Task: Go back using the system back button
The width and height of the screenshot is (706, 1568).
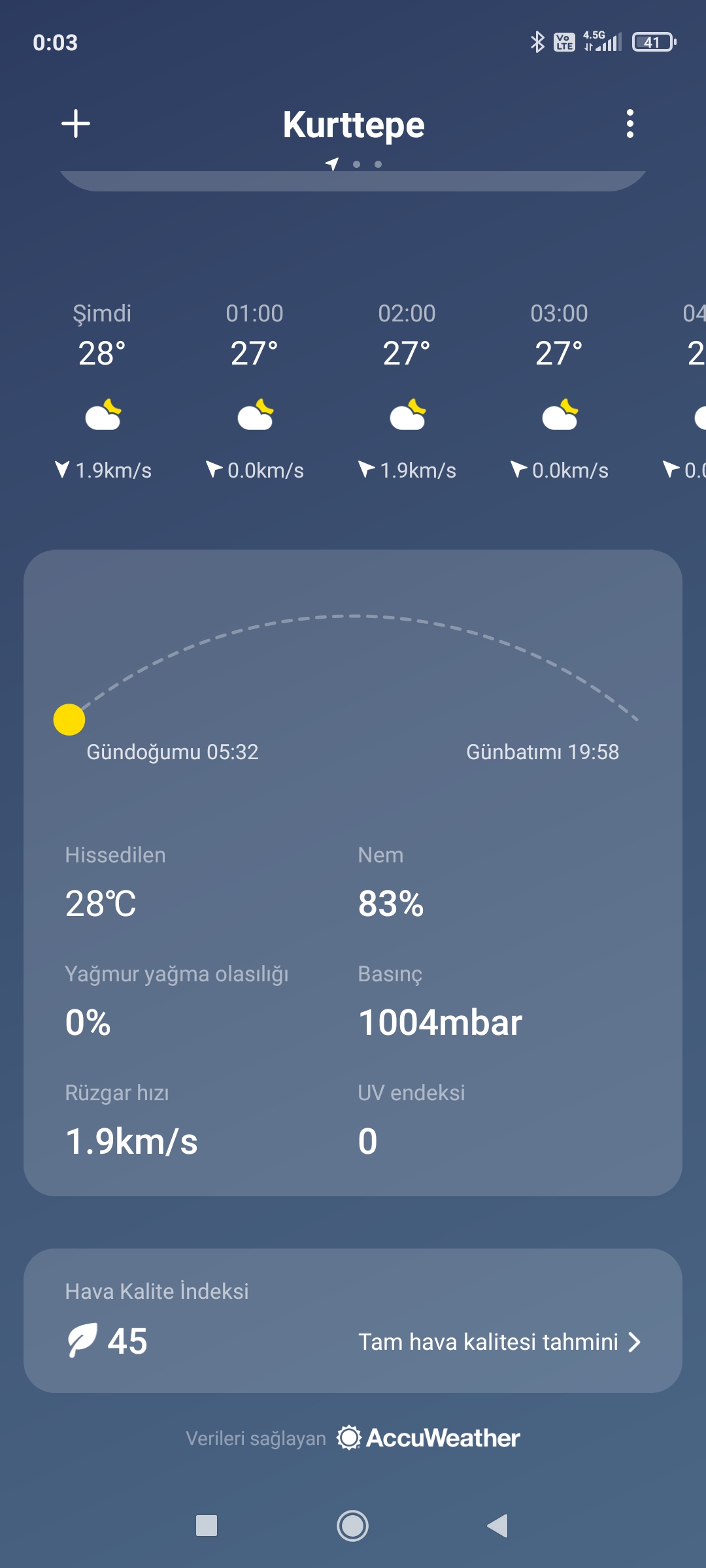Action: pos(497,1526)
